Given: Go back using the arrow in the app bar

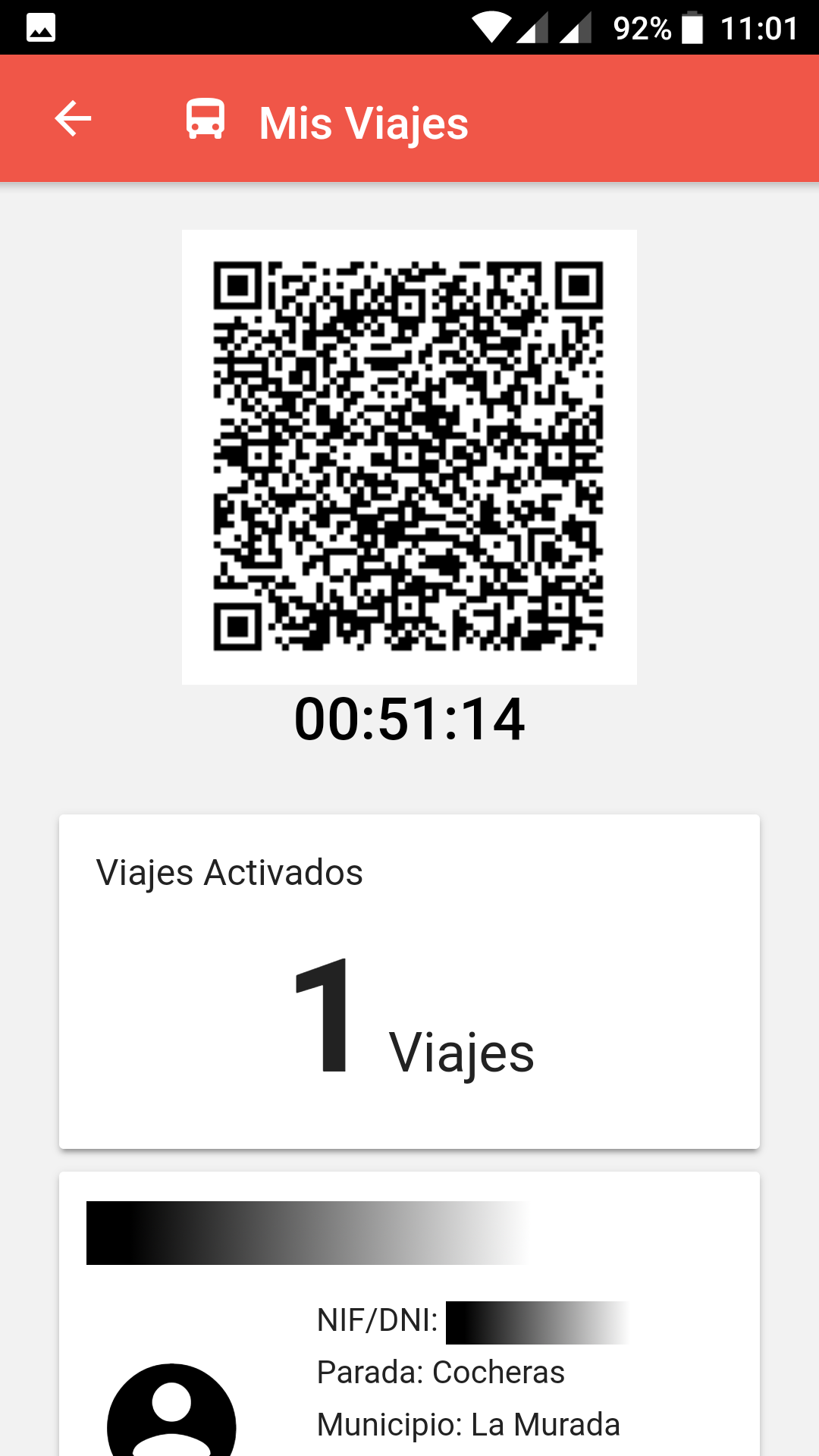Looking at the screenshot, I should [73, 119].
